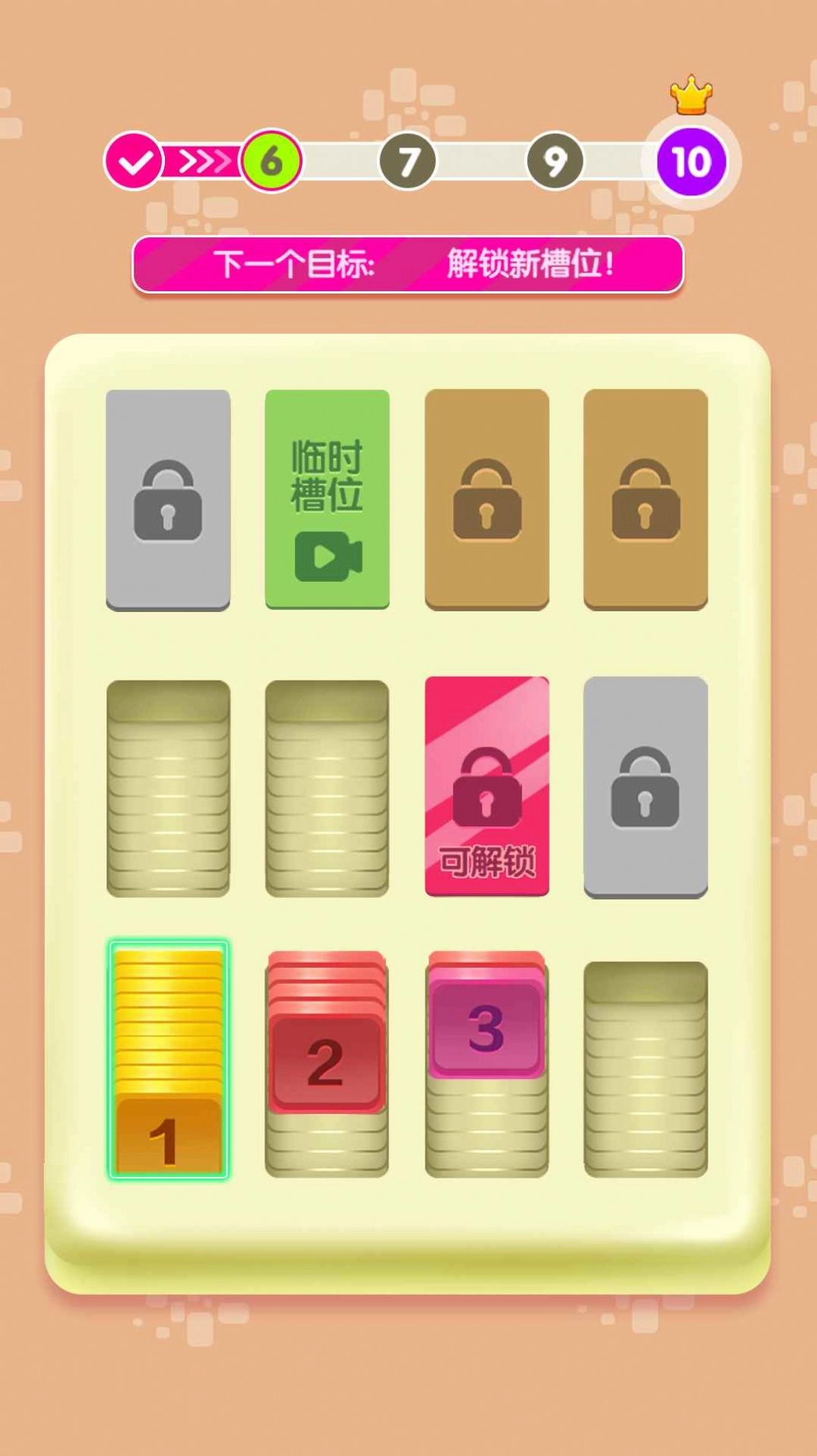Tap the green video camera icon on 临时槽位
Screen dimensions: 817x1456
click(x=327, y=557)
